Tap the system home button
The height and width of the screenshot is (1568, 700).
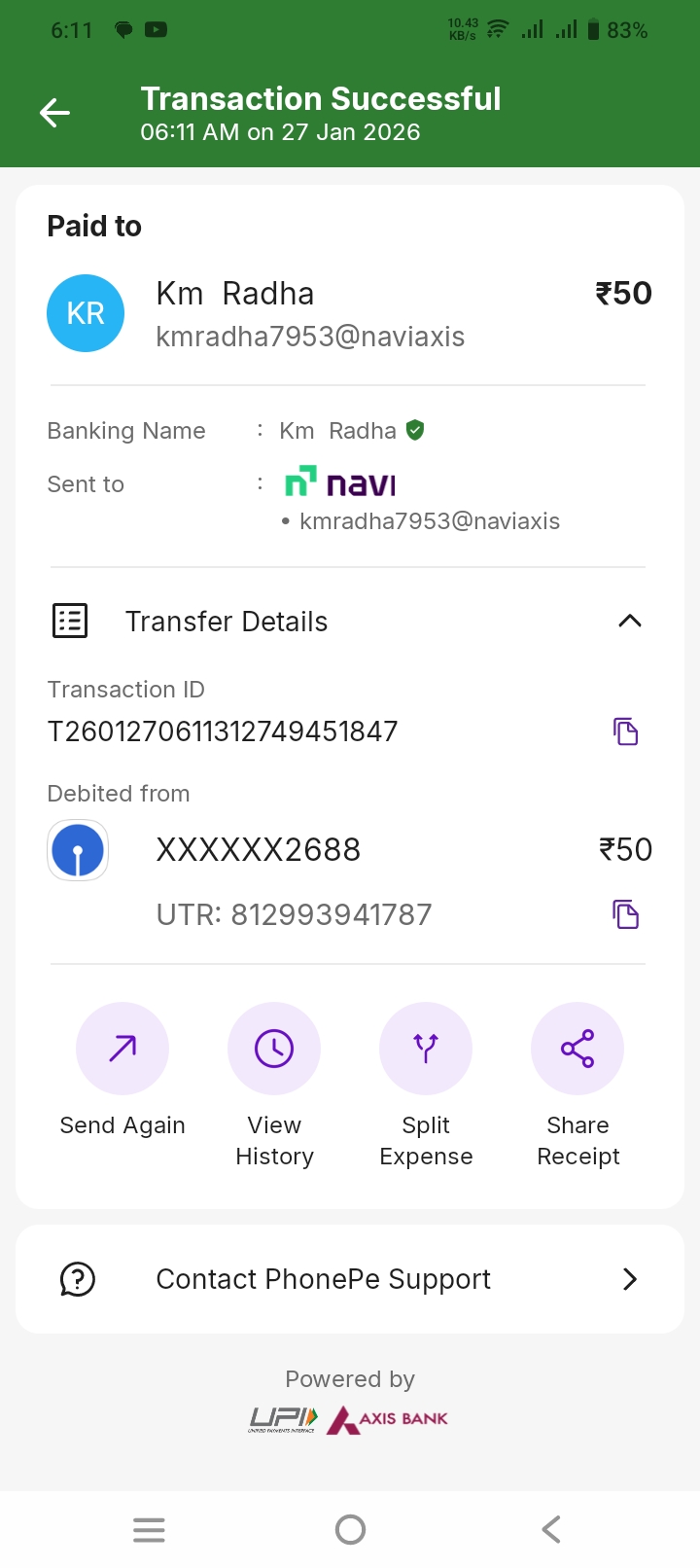[x=350, y=1529]
